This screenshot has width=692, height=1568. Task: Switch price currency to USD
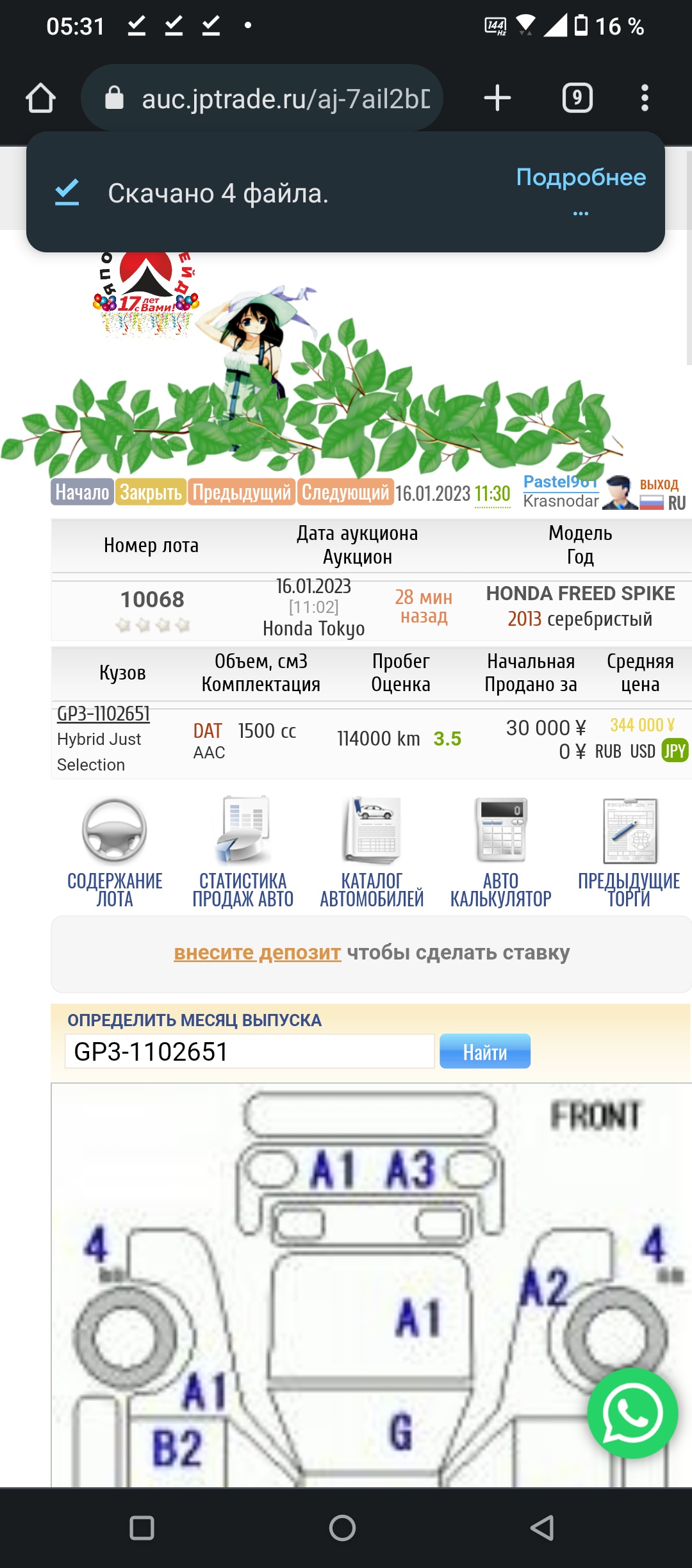643,751
